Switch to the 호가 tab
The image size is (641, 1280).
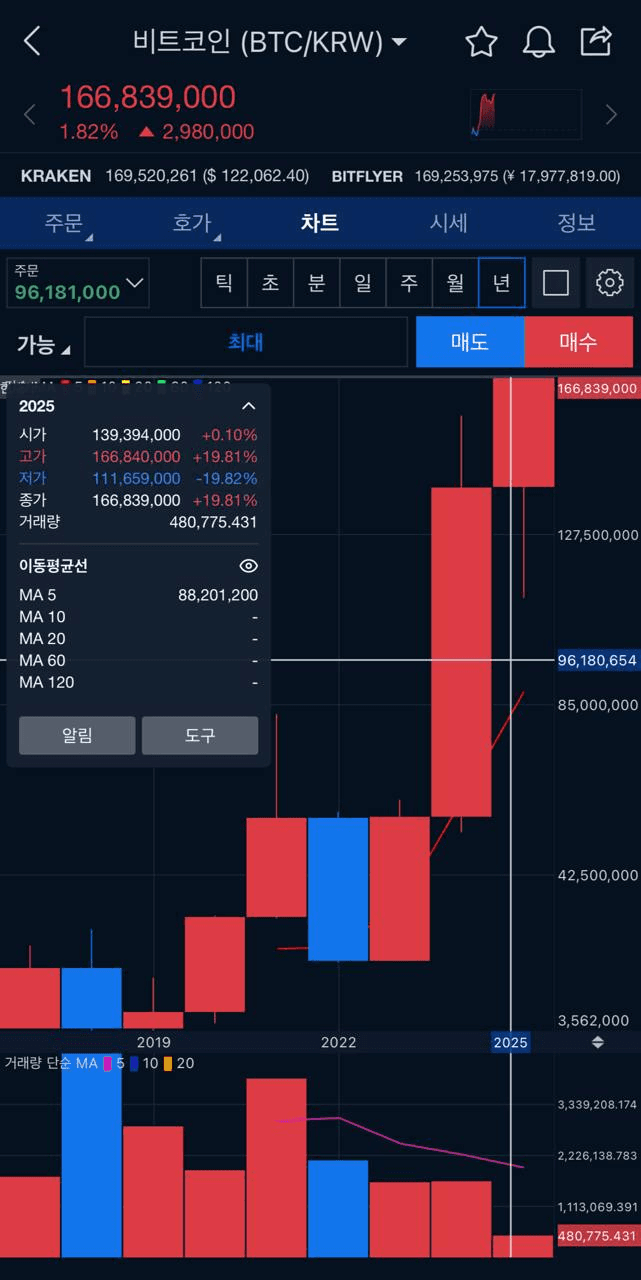click(x=192, y=223)
